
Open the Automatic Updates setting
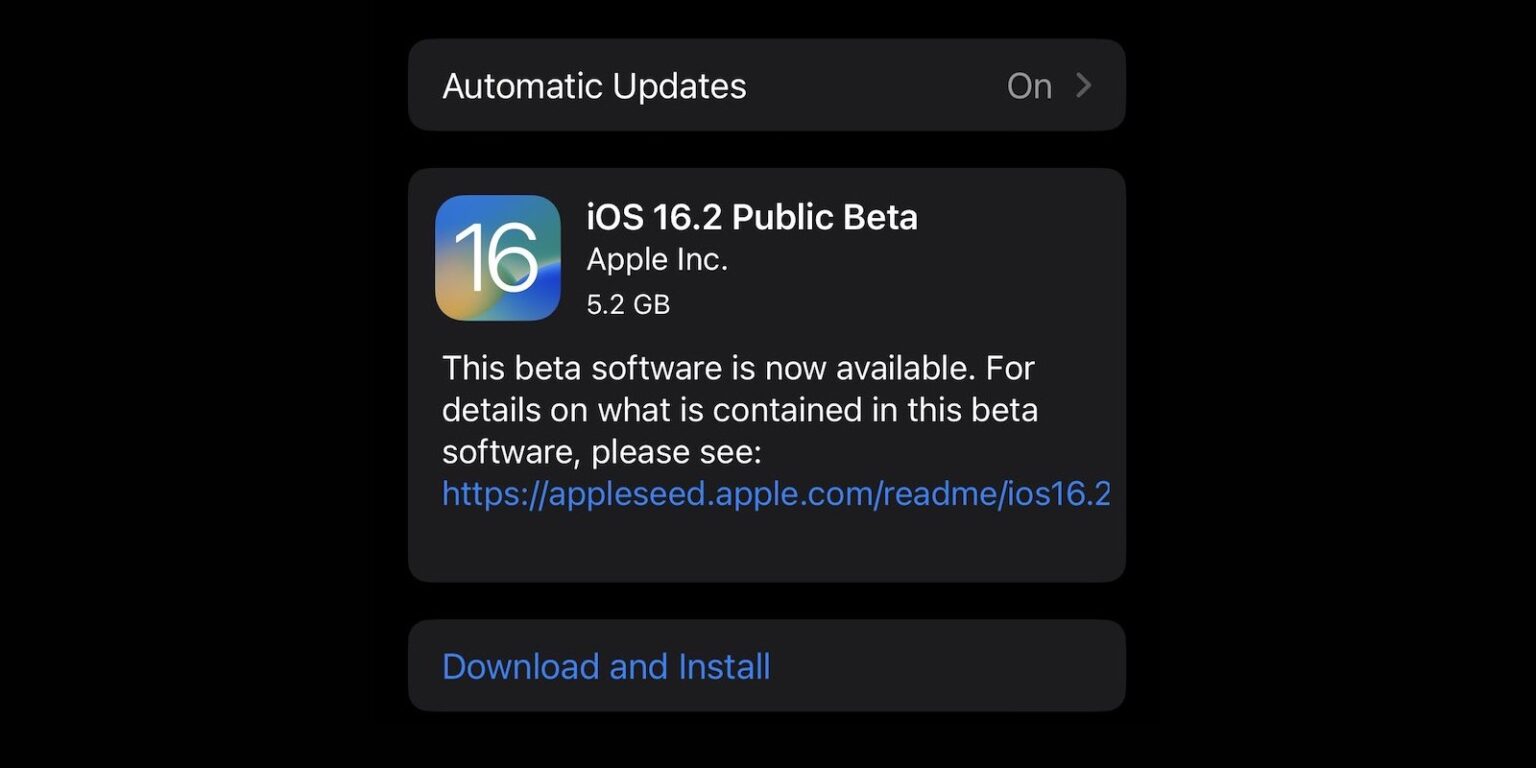766,86
